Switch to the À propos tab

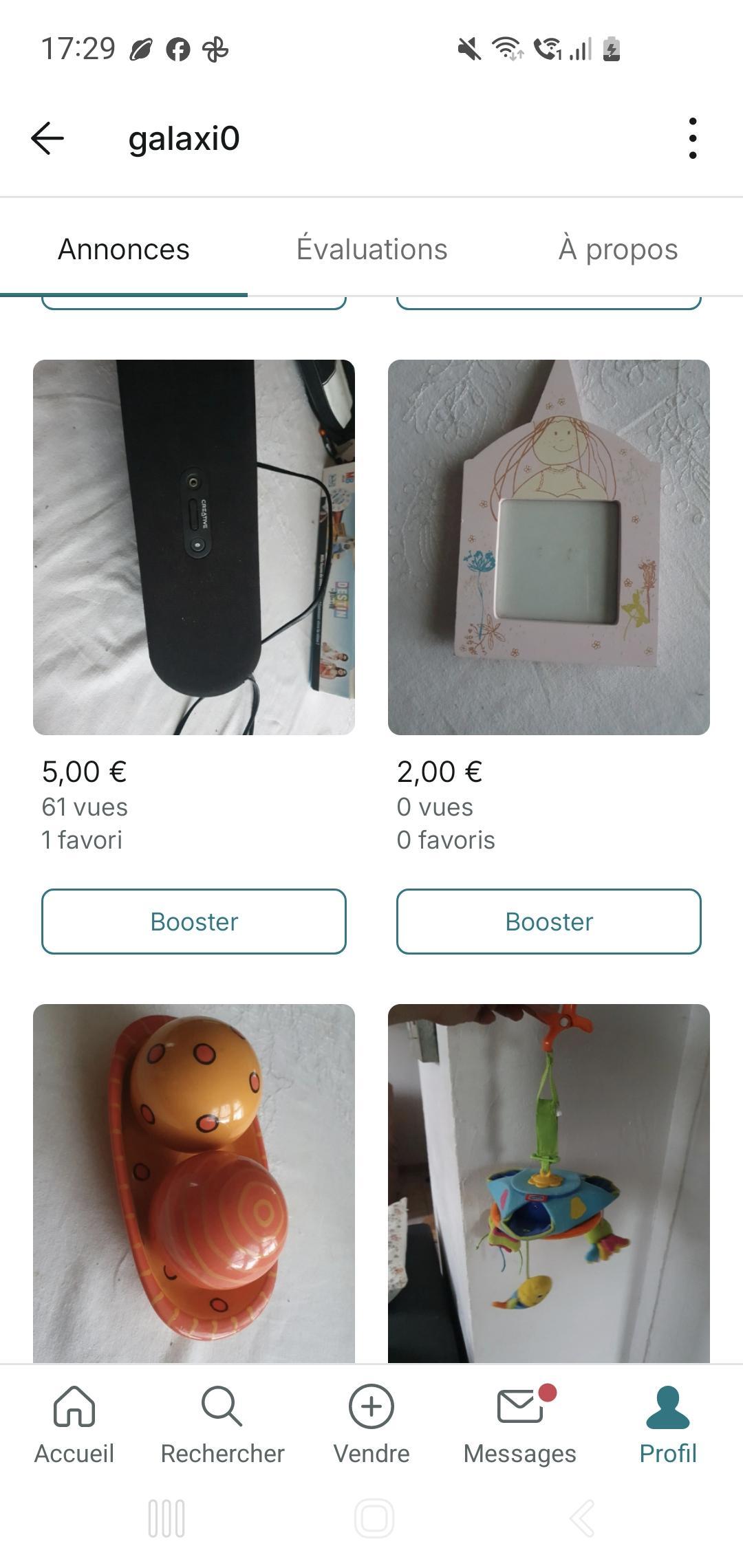tap(618, 249)
